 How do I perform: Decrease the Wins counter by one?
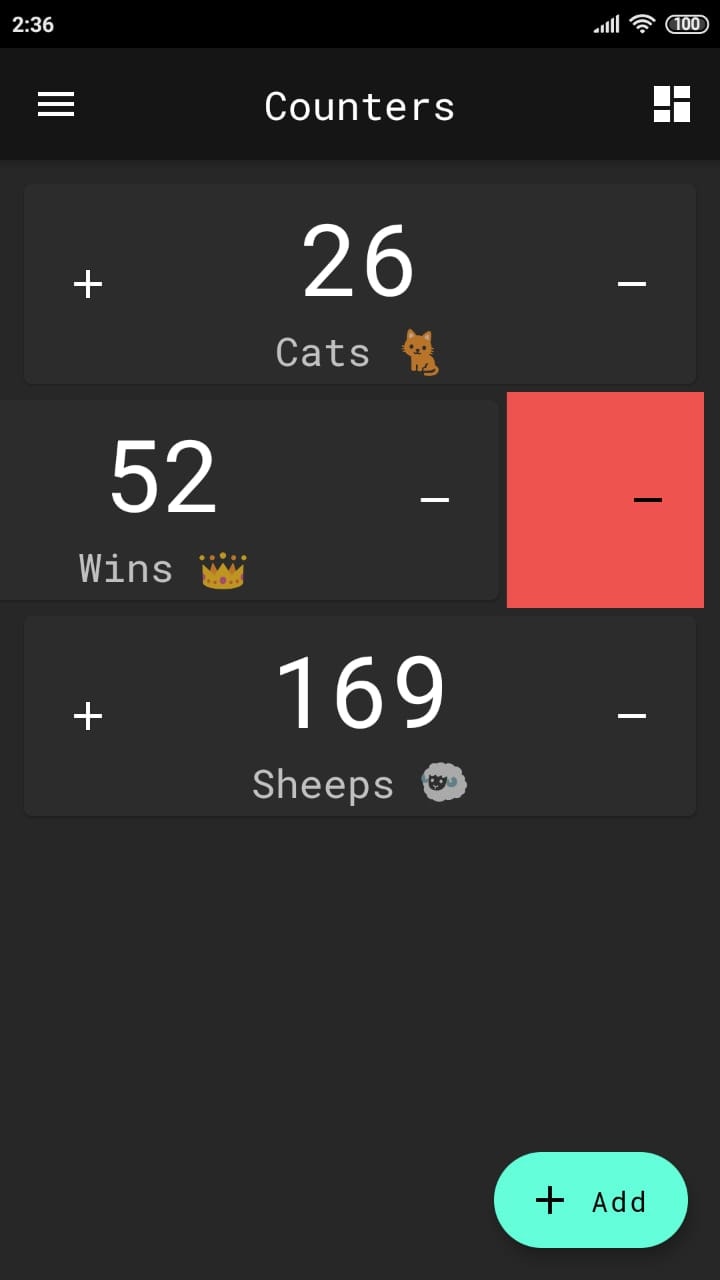click(435, 499)
